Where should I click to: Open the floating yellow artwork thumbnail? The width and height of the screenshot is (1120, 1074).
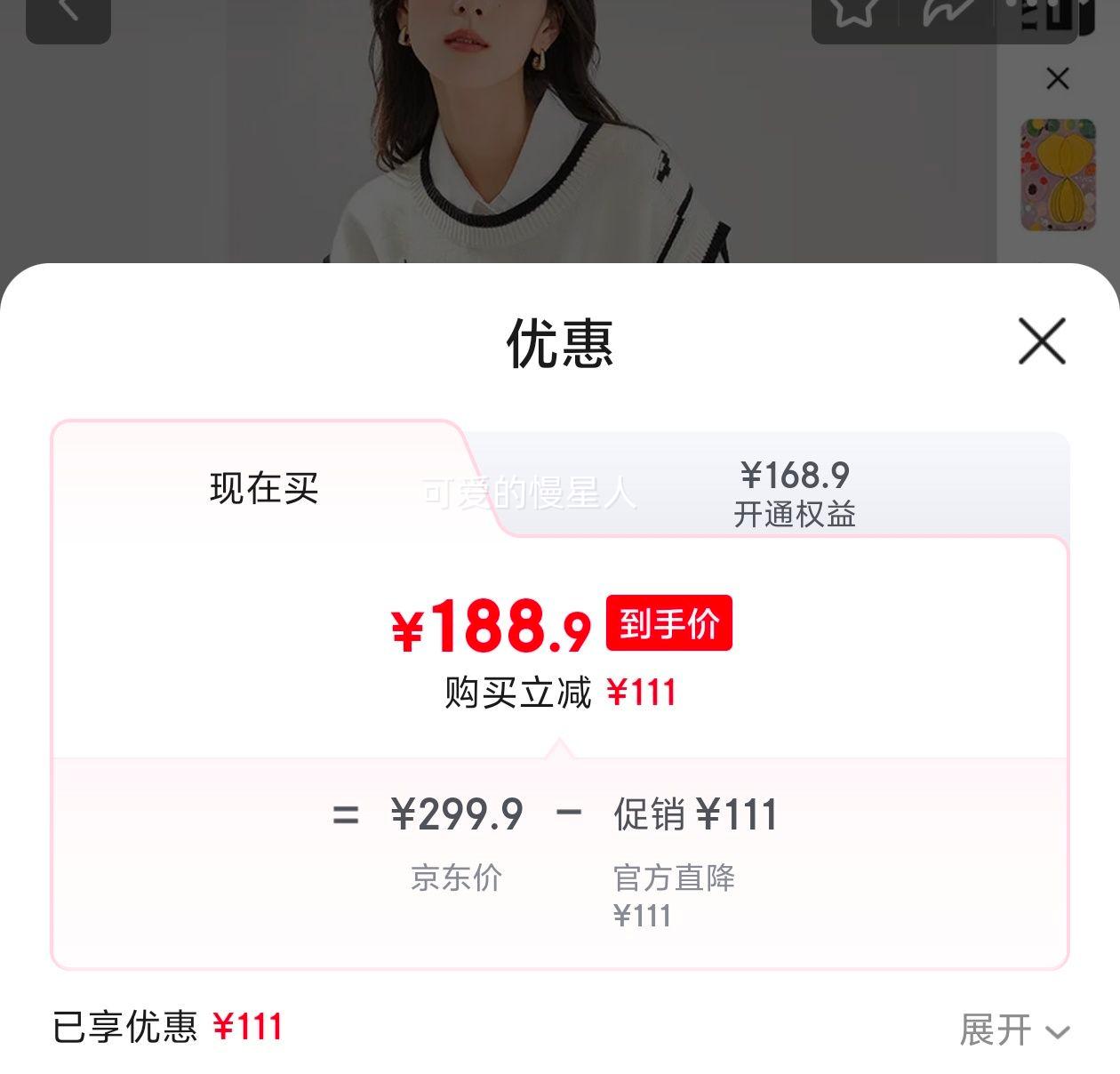[1057, 175]
